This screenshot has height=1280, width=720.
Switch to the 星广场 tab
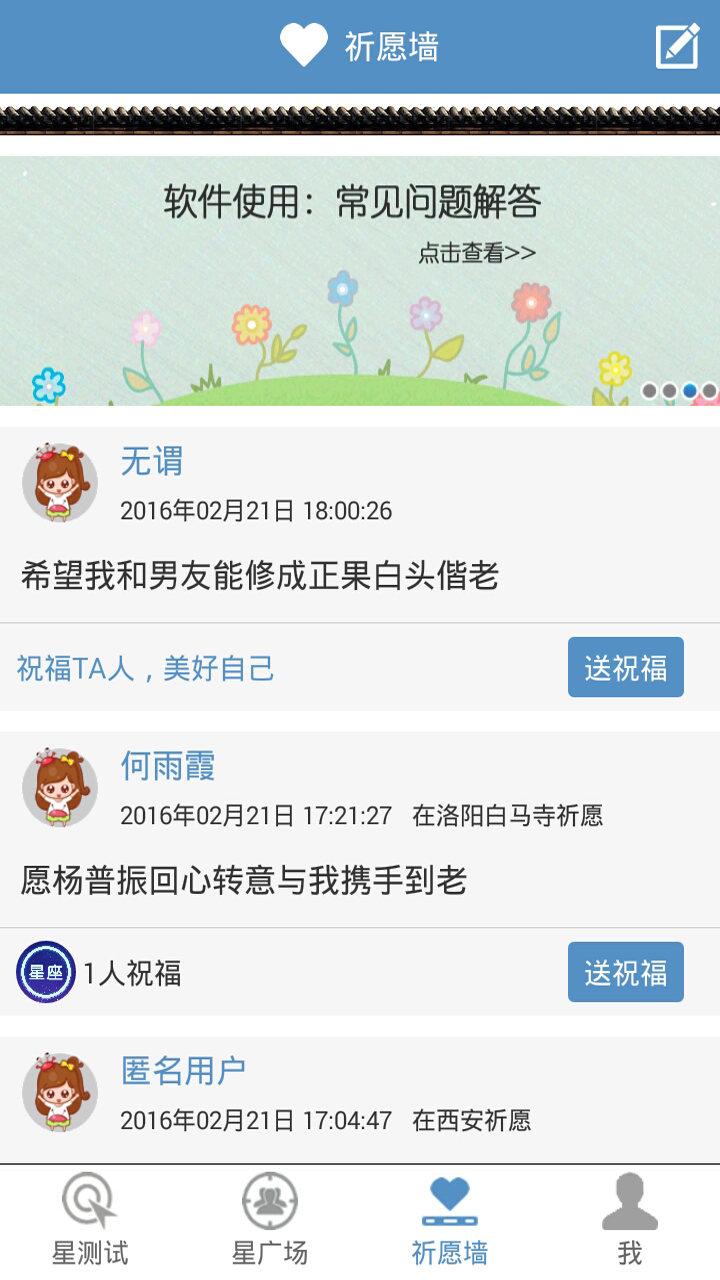pyautogui.click(x=270, y=1222)
